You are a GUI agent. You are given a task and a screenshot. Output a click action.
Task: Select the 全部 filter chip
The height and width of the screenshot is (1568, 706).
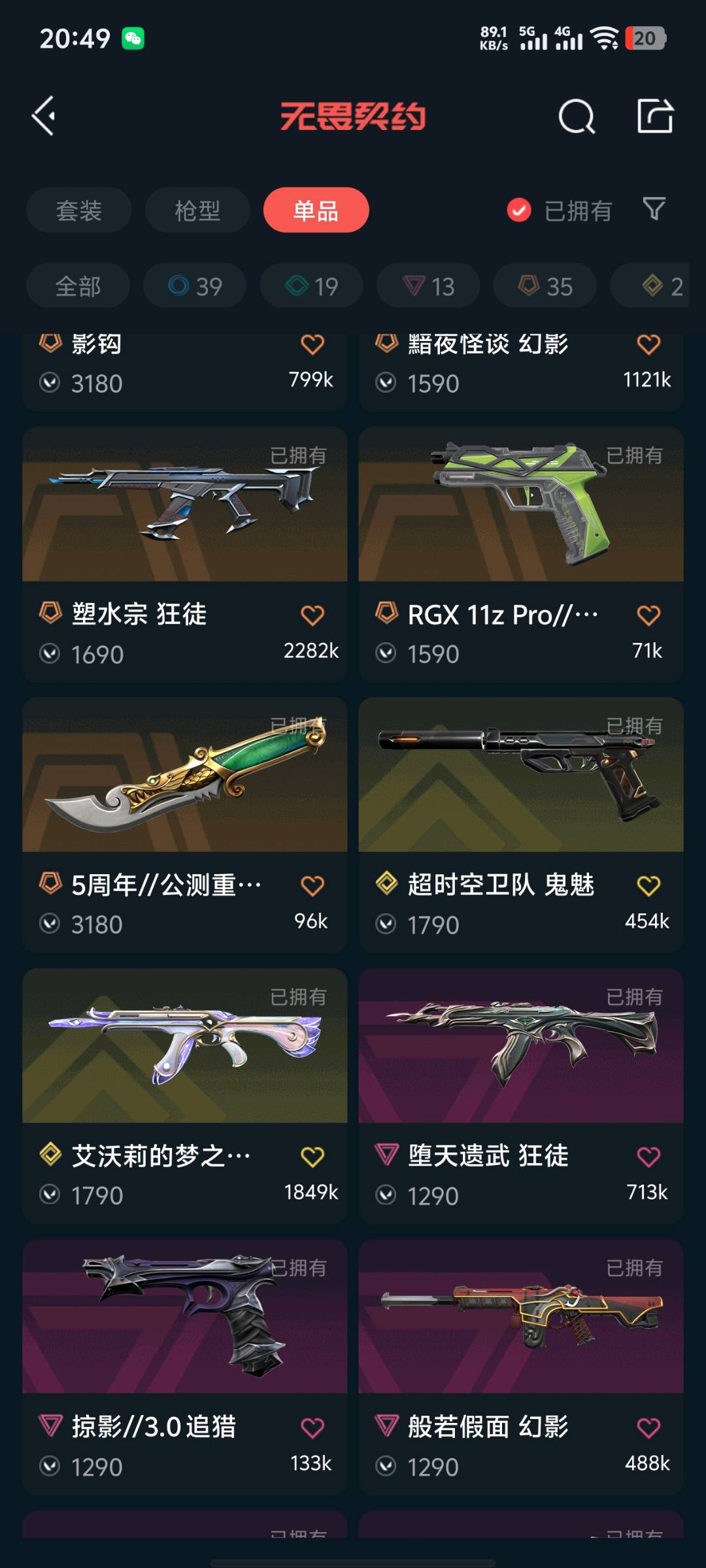[x=78, y=286]
